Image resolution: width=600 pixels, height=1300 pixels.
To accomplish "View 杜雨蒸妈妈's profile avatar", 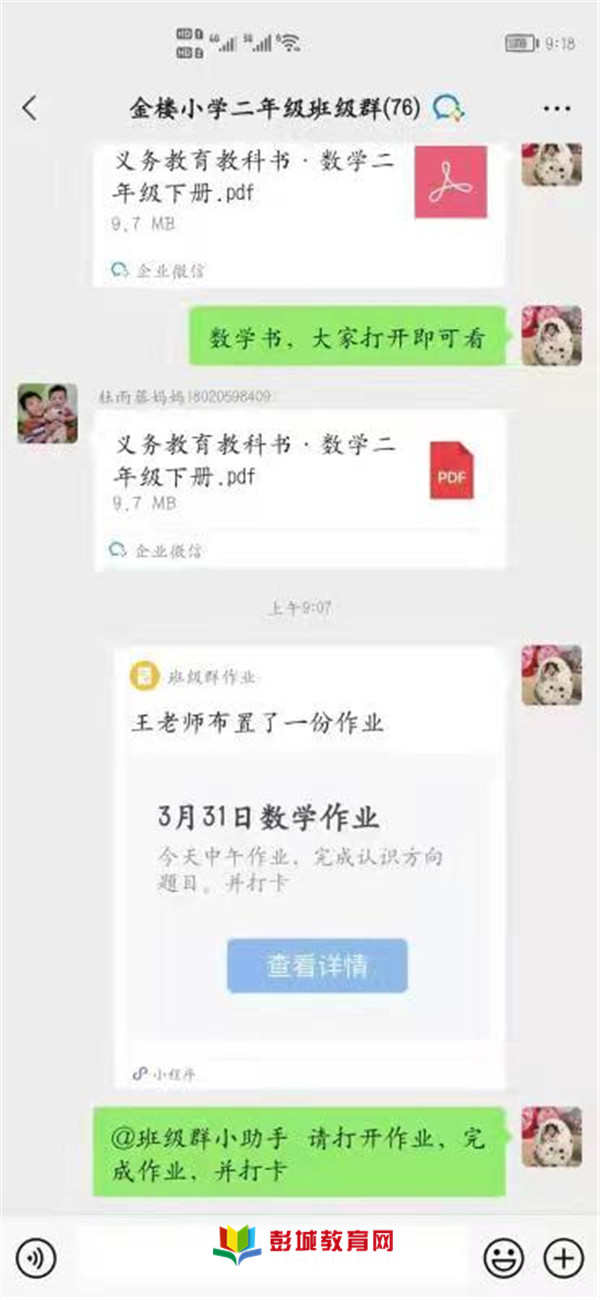I will (x=47, y=413).
